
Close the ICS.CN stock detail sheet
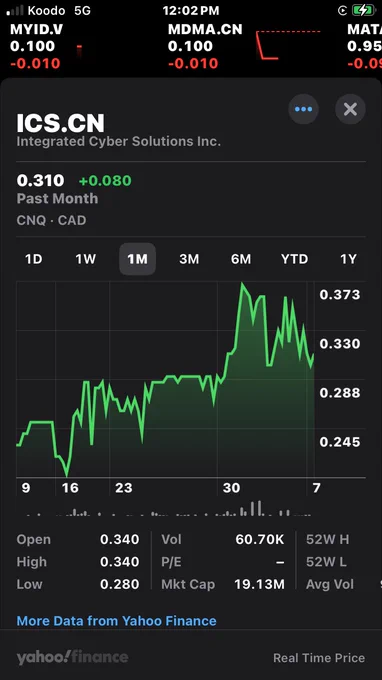350,109
